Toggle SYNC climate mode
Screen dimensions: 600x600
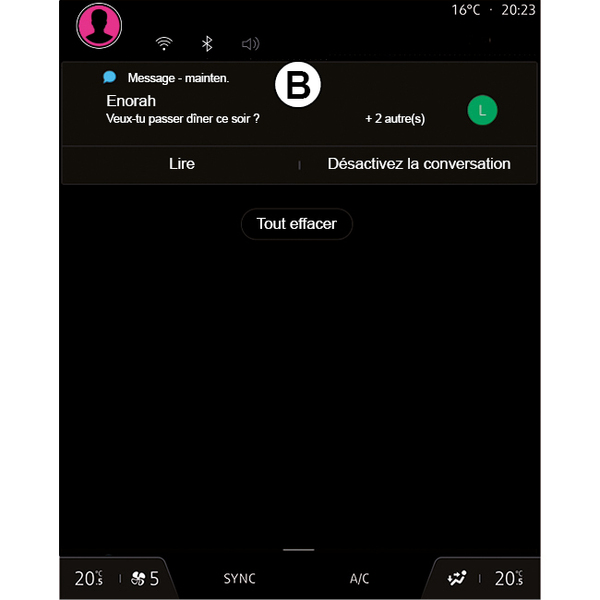coord(239,578)
